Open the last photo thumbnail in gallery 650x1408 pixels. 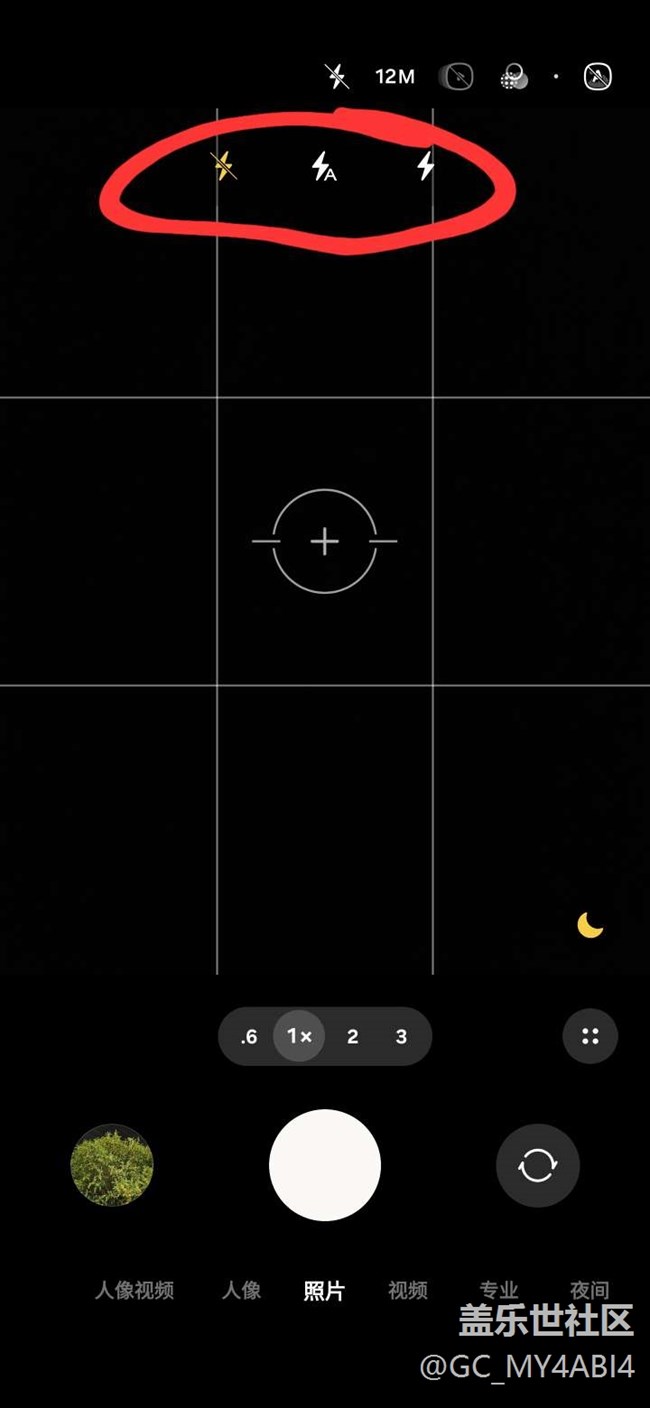click(x=112, y=1165)
